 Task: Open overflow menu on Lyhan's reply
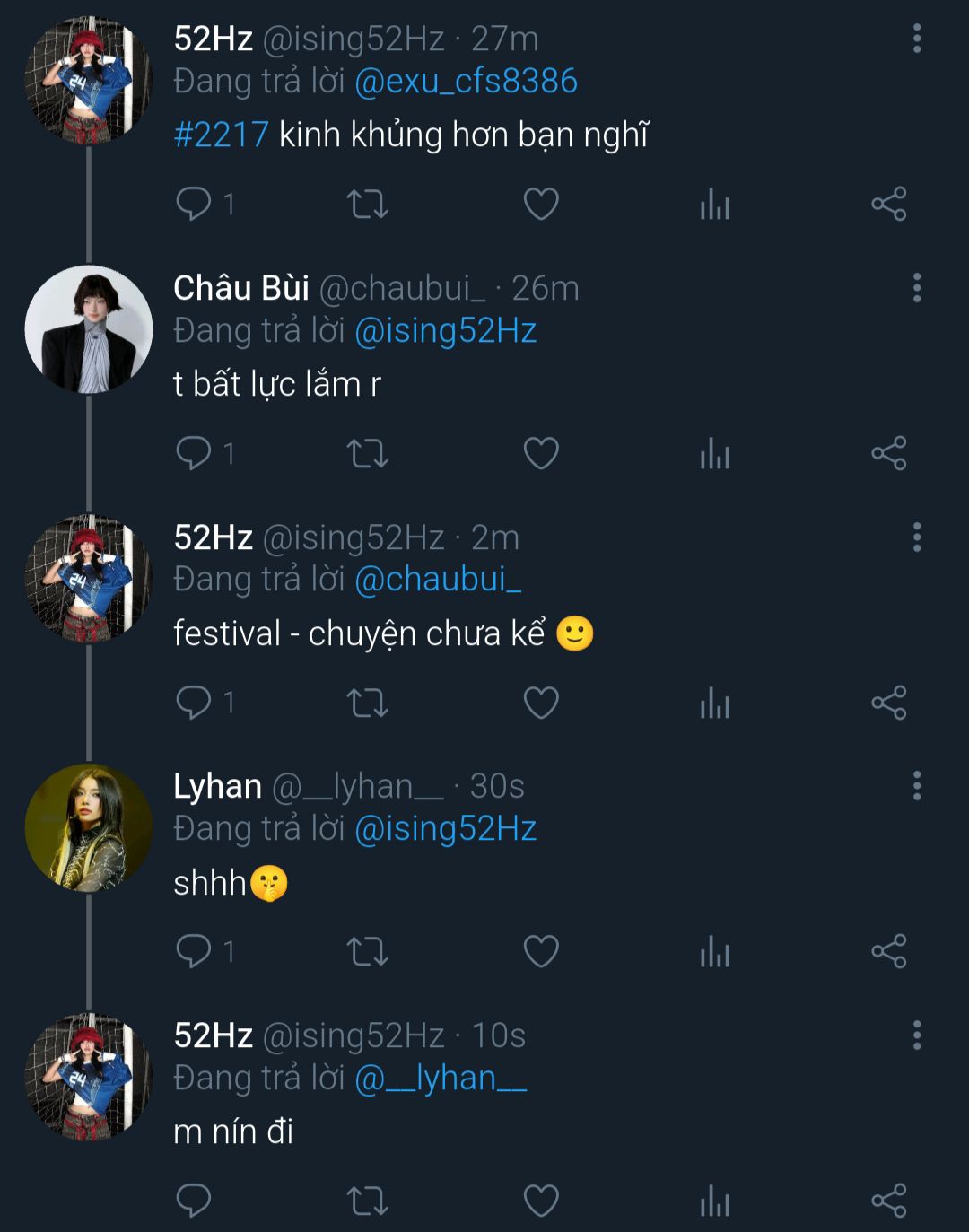click(x=916, y=786)
